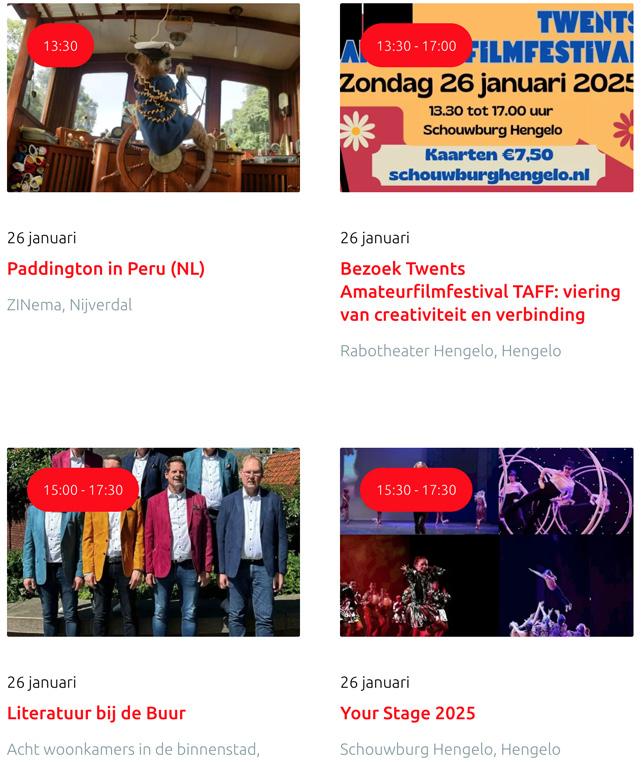The width and height of the screenshot is (642, 762).
Task: Open Bezoek Twents Amateurfilmfestival TAFF title link
Action: (480, 292)
